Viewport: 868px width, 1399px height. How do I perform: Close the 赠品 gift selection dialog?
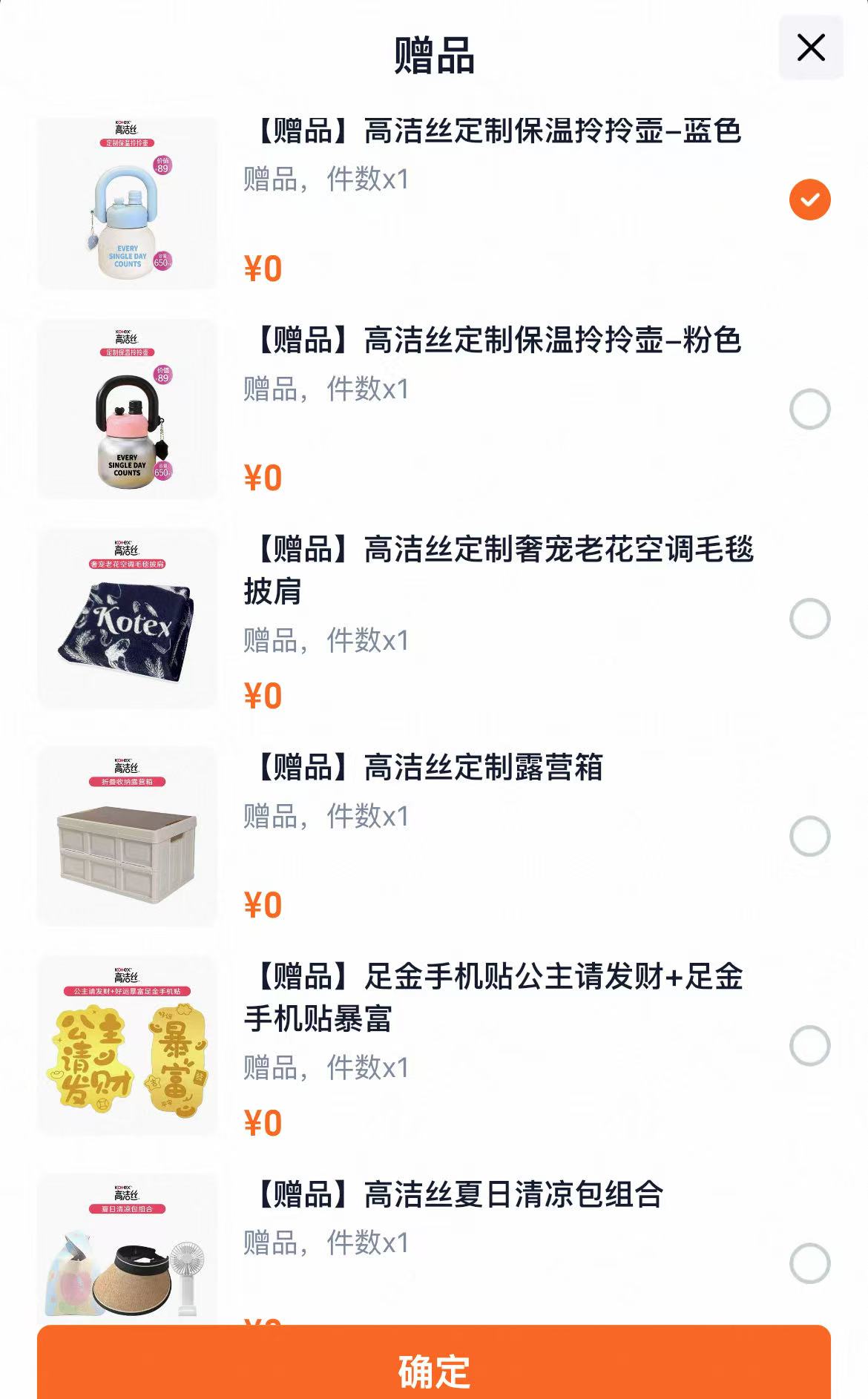click(809, 48)
